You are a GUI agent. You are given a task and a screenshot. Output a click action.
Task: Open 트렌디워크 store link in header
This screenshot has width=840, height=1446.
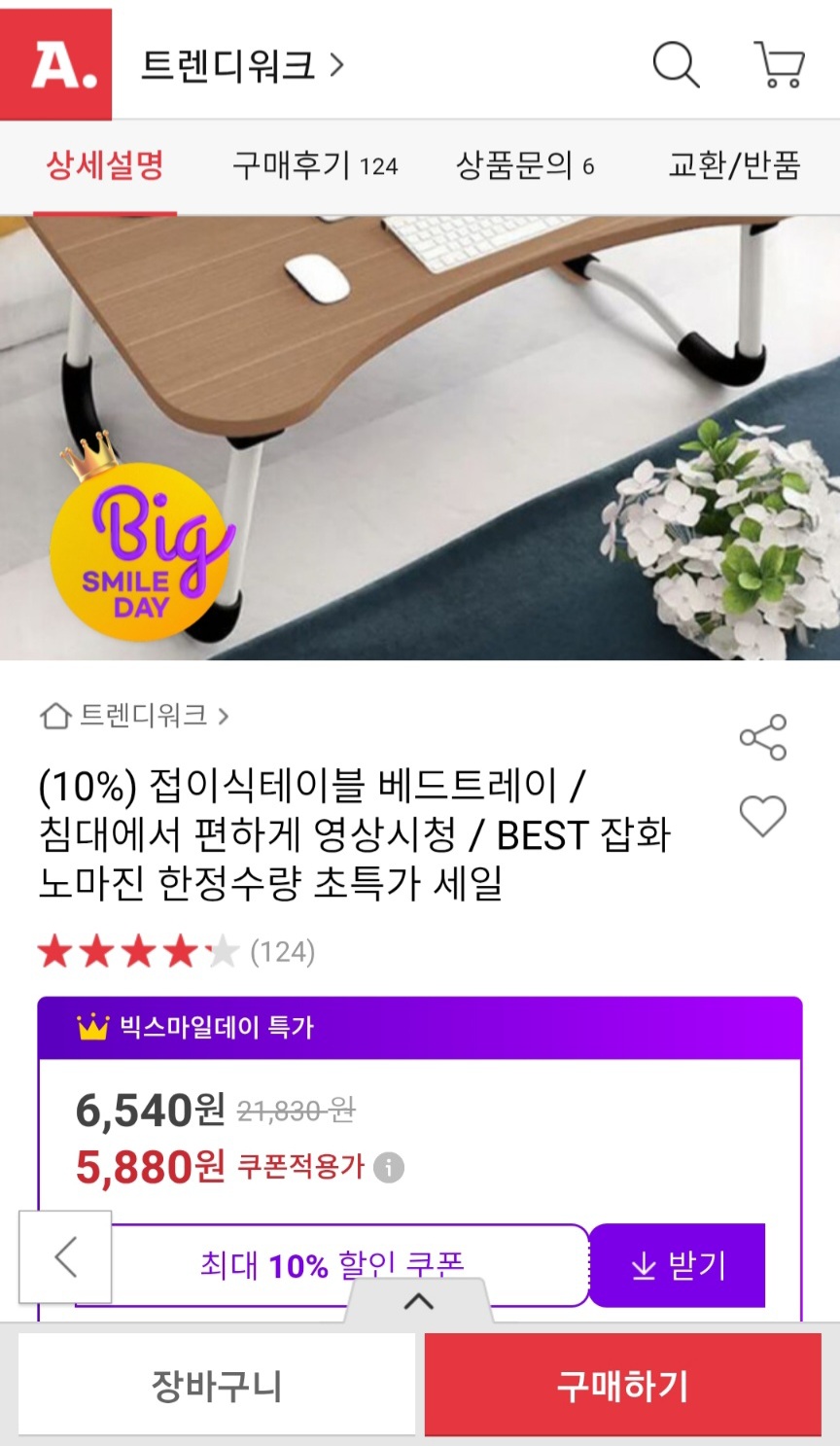point(243,66)
